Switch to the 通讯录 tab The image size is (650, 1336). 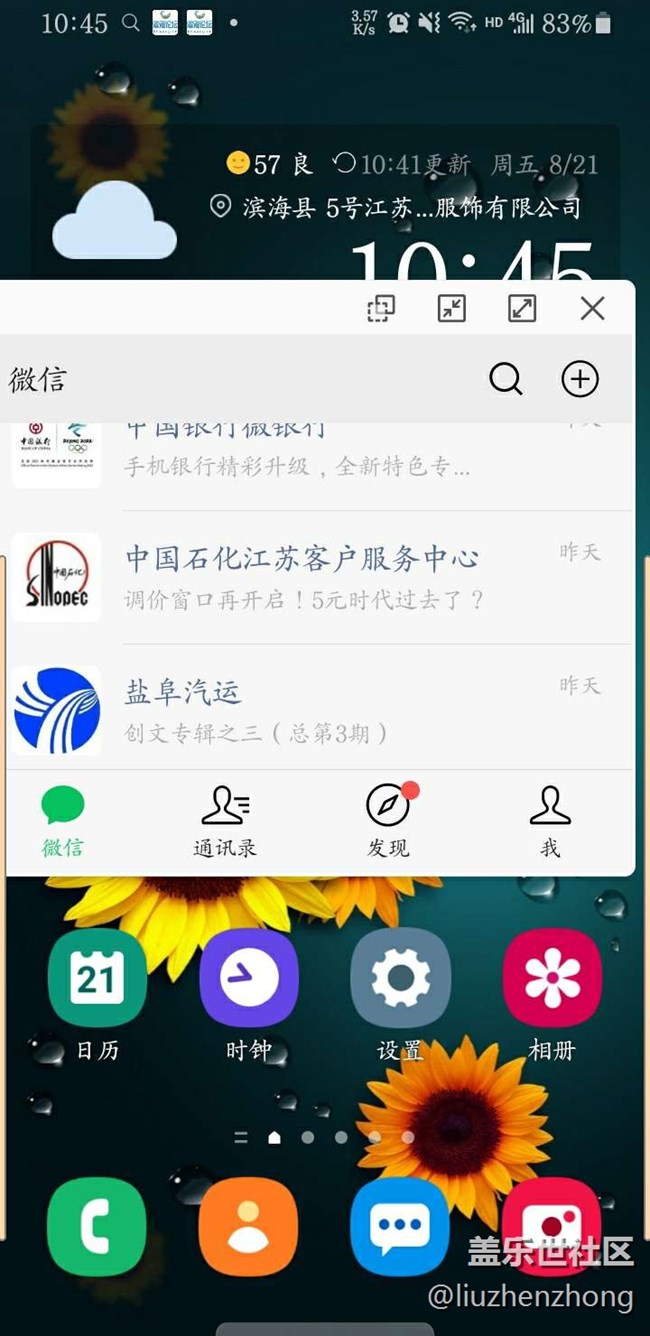click(225, 821)
